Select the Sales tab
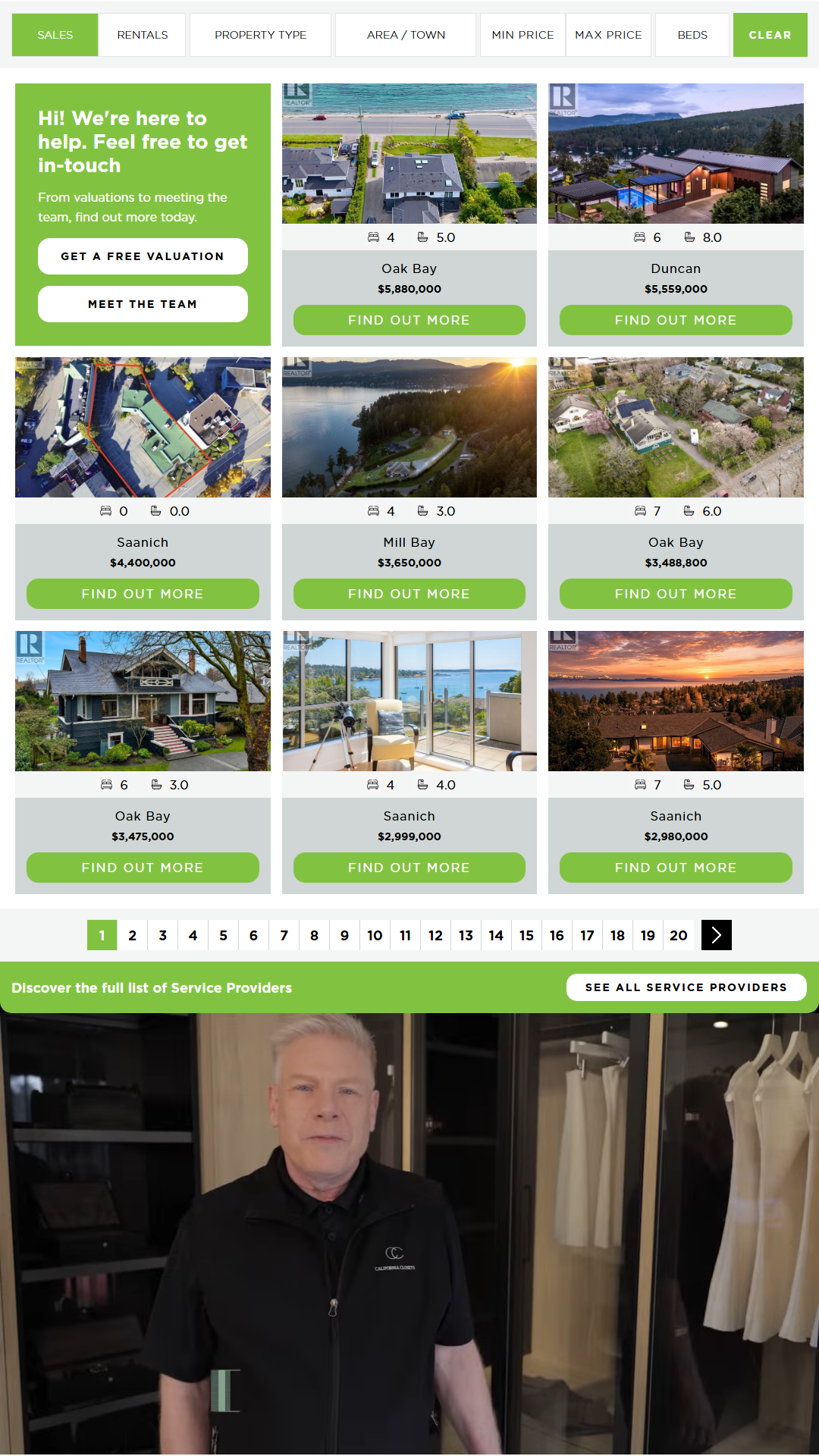819x1456 pixels. pyautogui.click(x=55, y=35)
